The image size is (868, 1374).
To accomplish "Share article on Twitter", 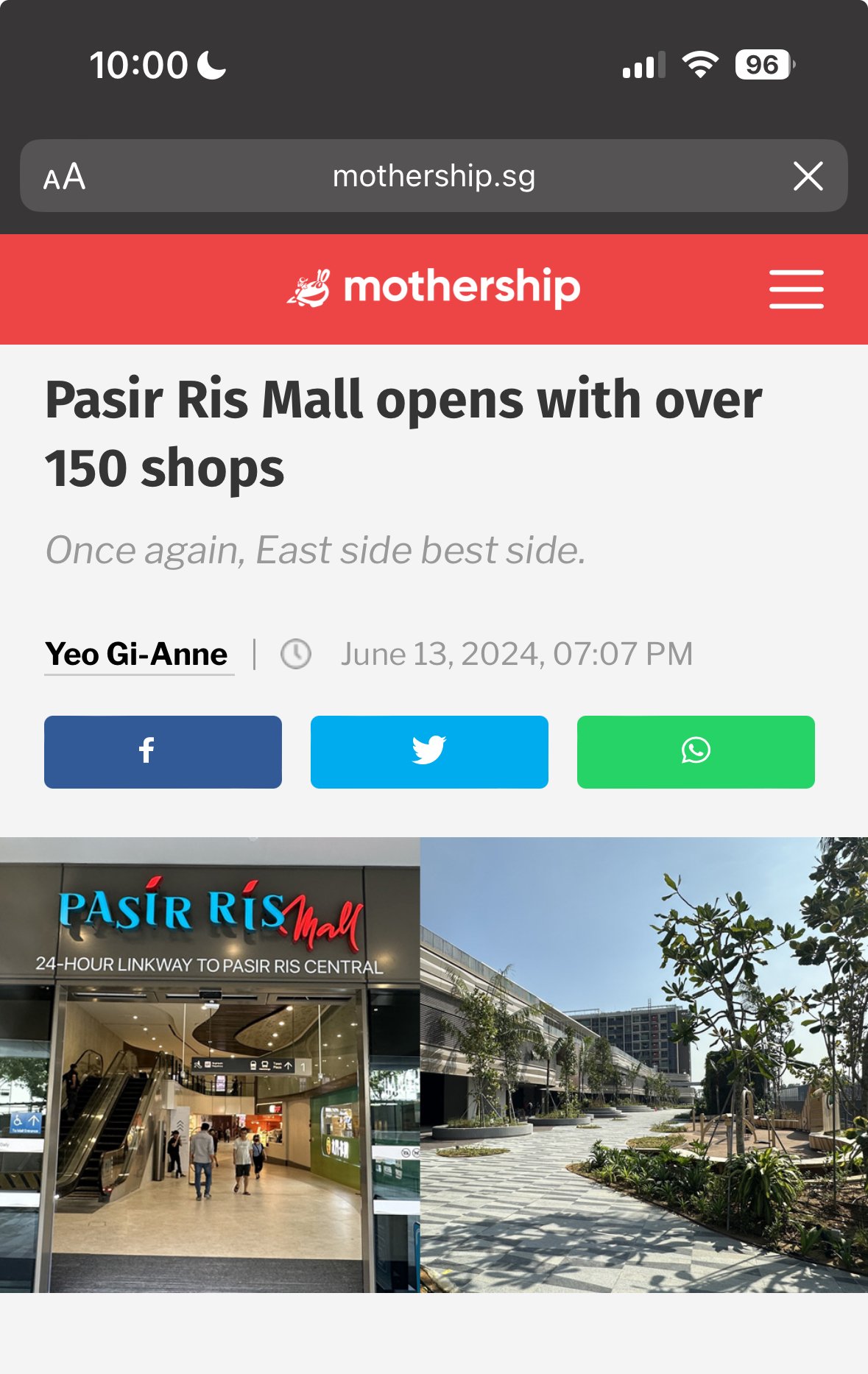I will [x=429, y=752].
